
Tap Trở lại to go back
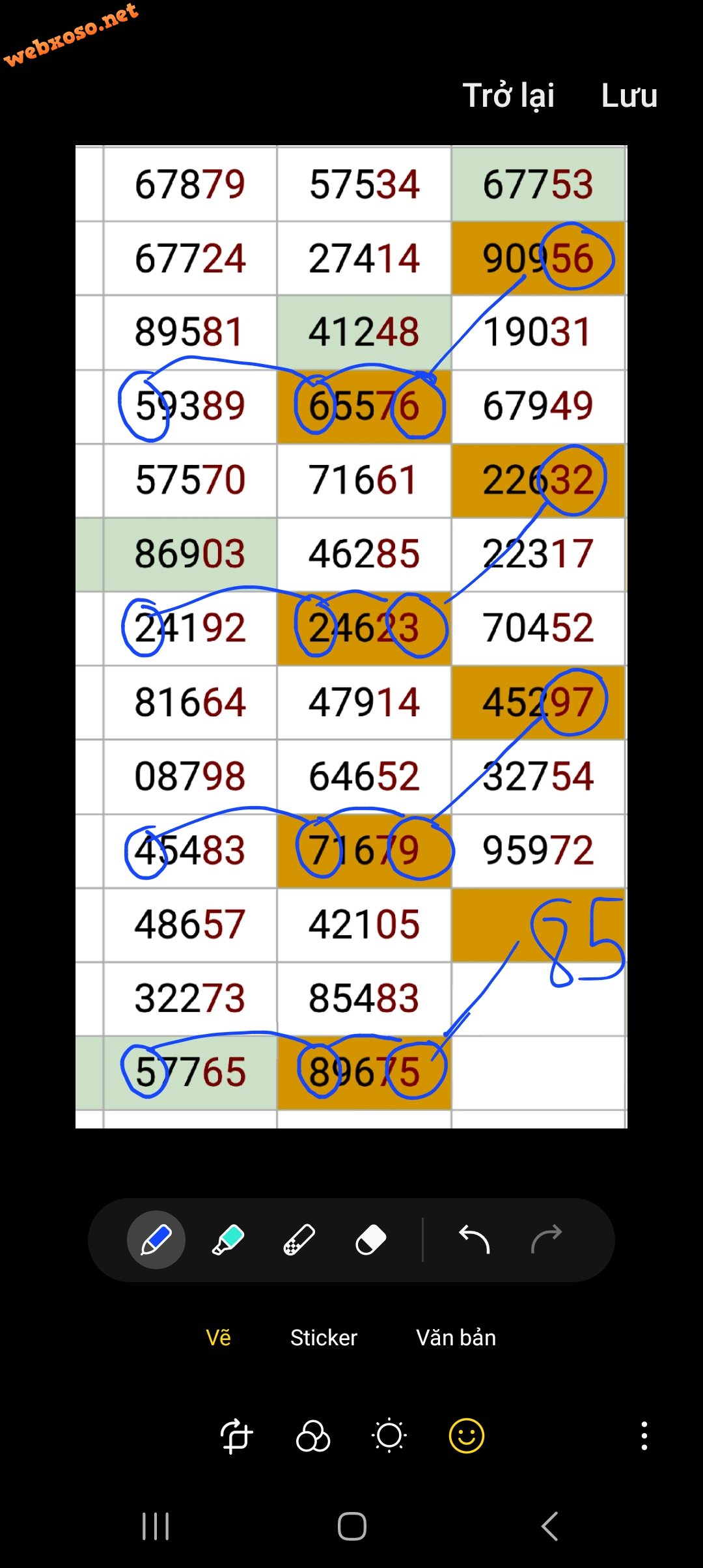(508, 96)
